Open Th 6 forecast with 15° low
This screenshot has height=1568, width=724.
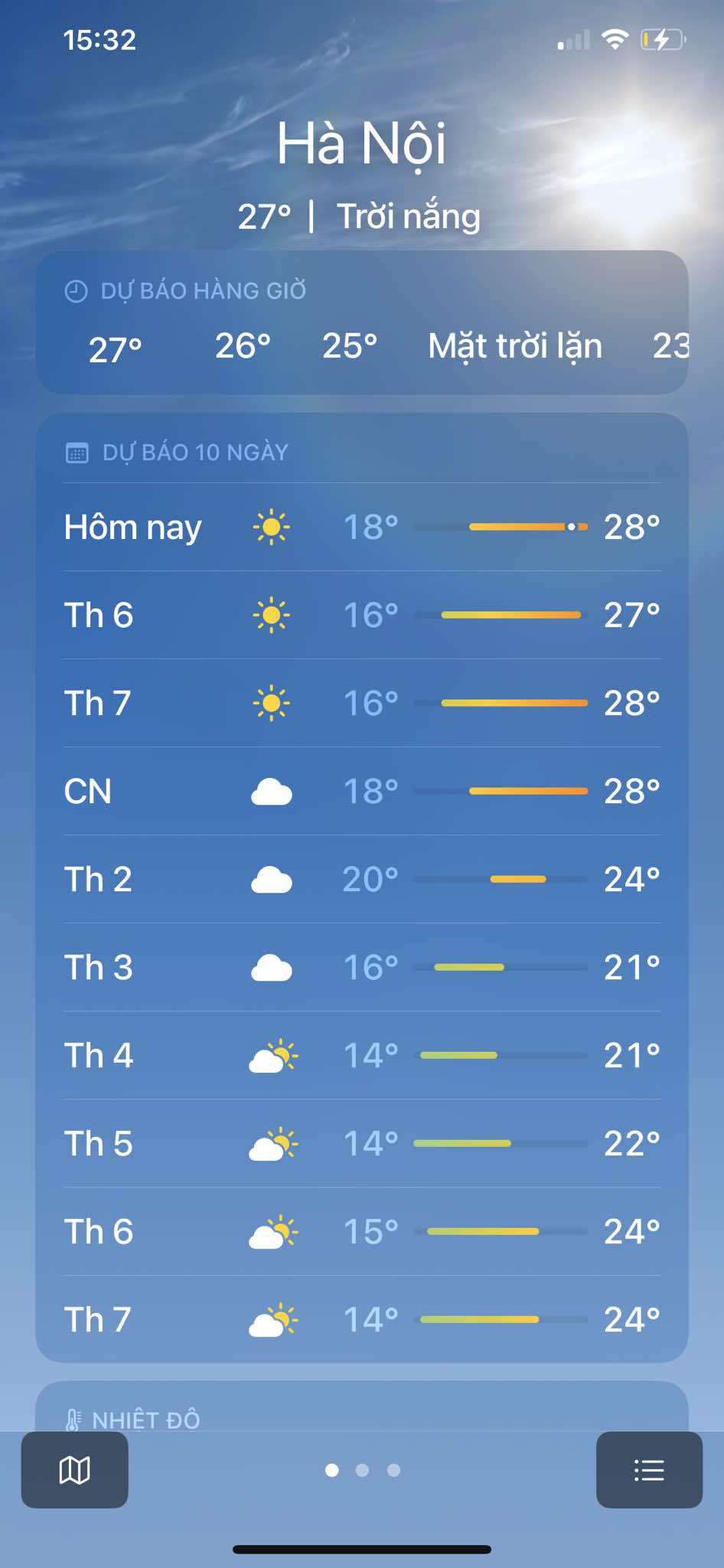(361, 1231)
